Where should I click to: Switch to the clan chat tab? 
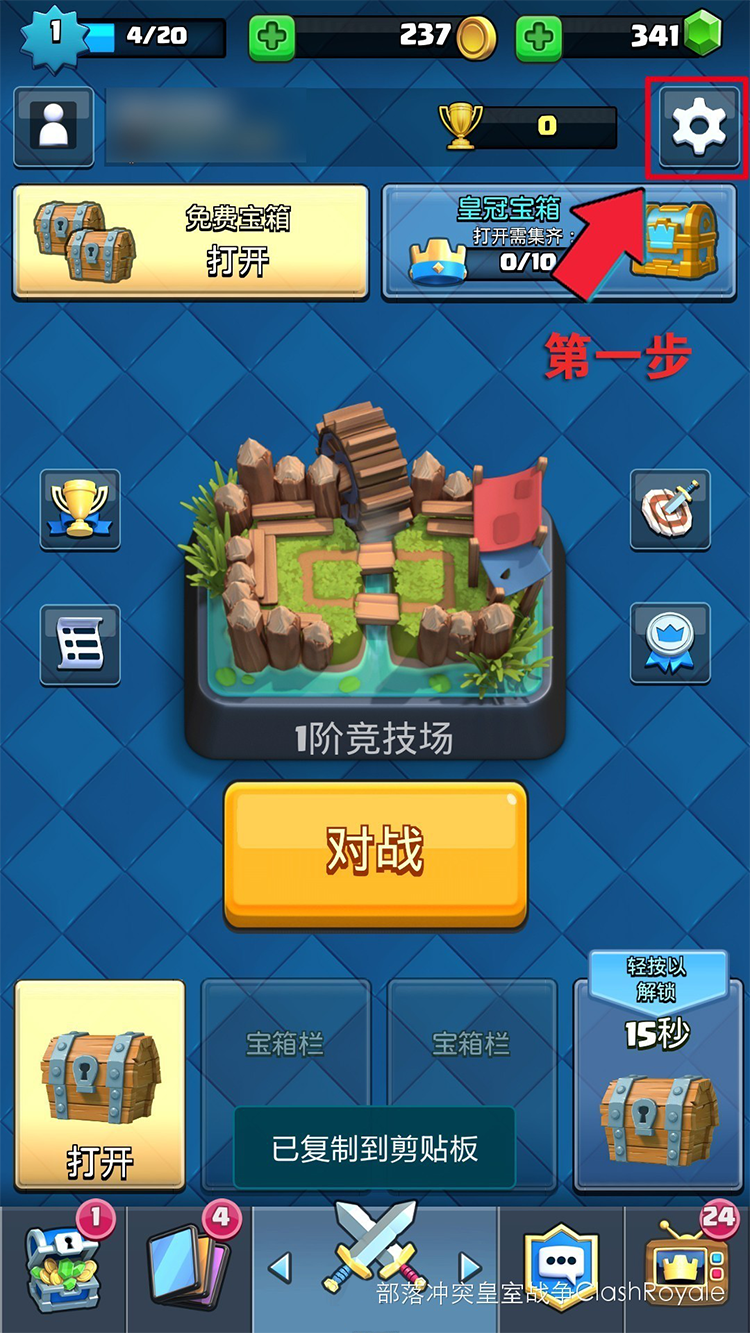[560, 1268]
